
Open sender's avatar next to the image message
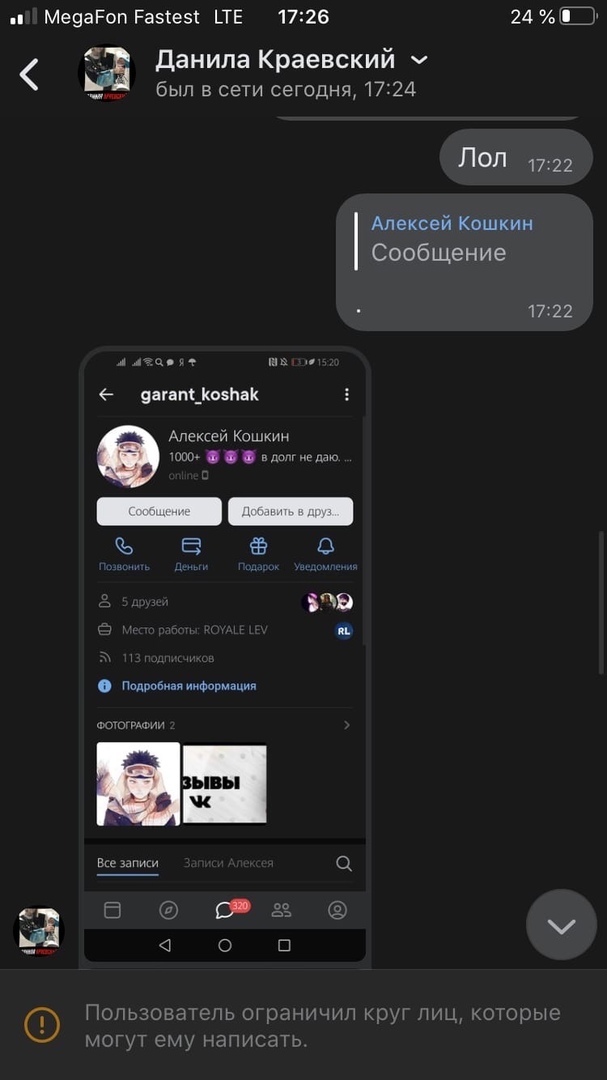click(38, 932)
